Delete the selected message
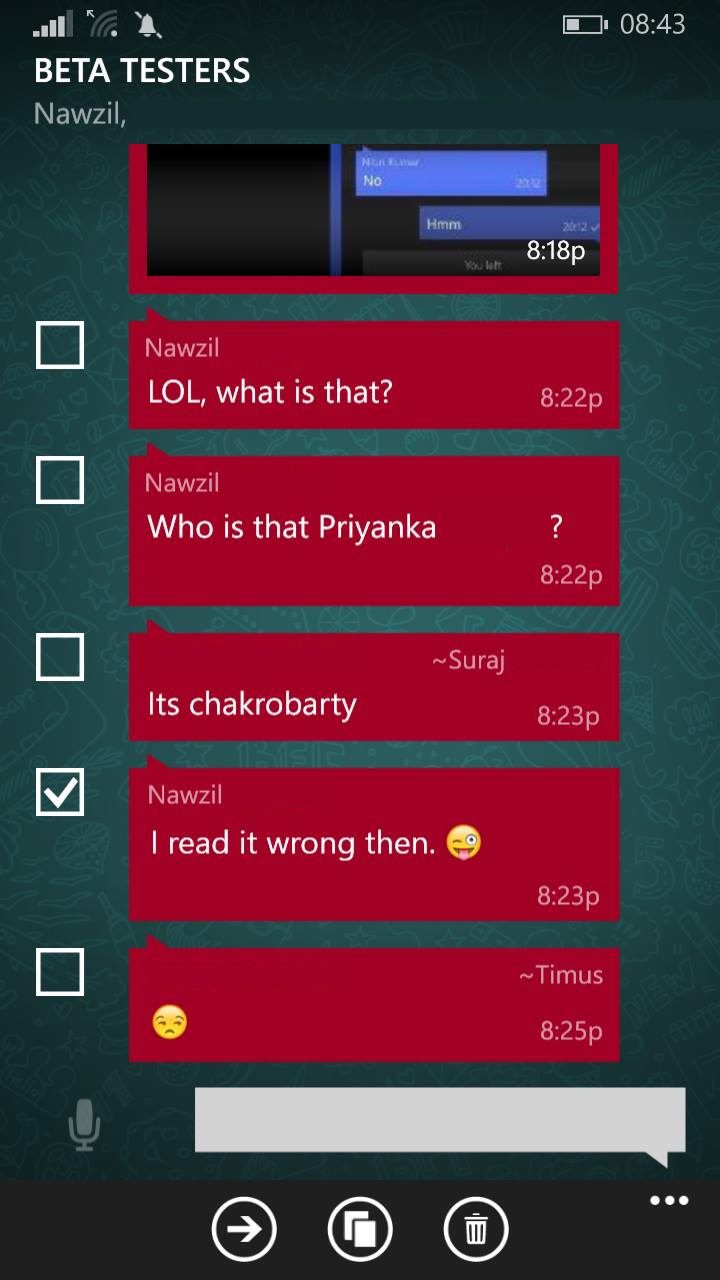Image resolution: width=720 pixels, height=1280 pixels. pyautogui.click(x=476, y=1228)
